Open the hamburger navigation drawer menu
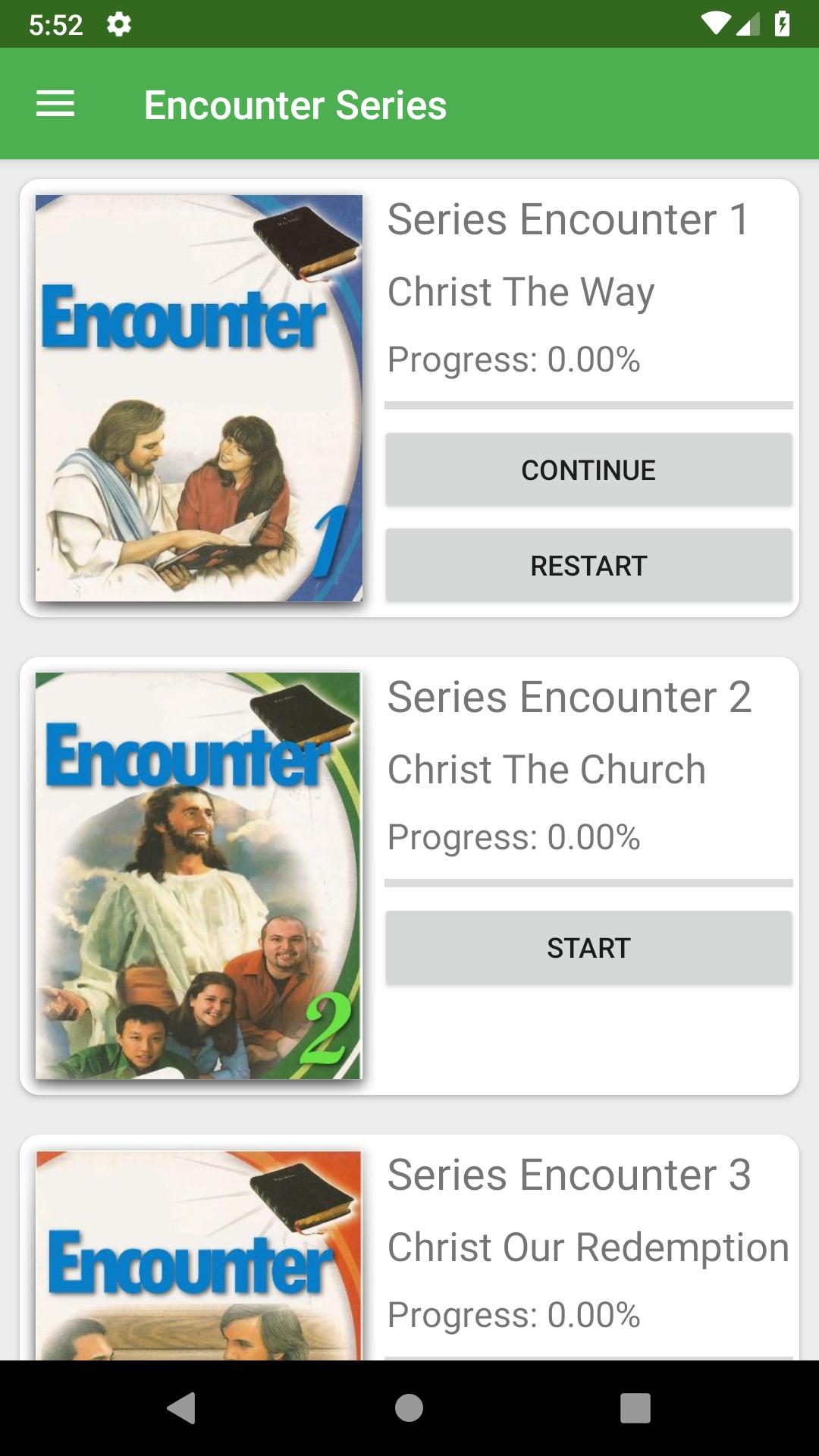The image size is (819, 1456). pyautogui.click(x=55, y=104)
